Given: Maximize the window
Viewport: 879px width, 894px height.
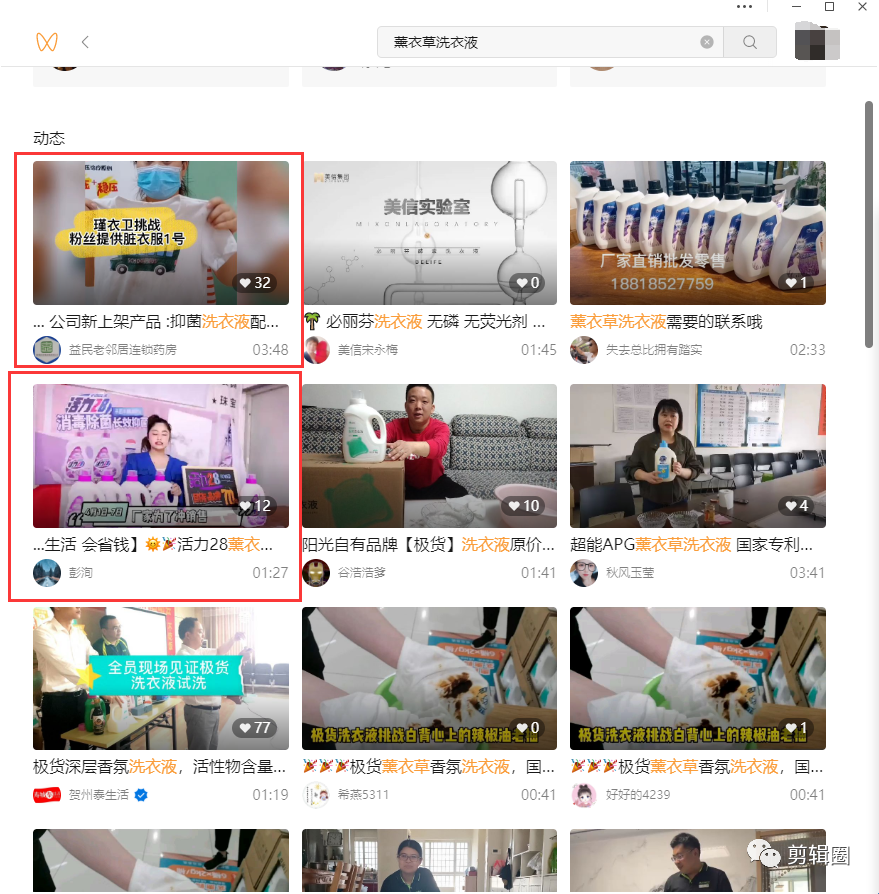Looking at the screenshot, I should (829, 7).
